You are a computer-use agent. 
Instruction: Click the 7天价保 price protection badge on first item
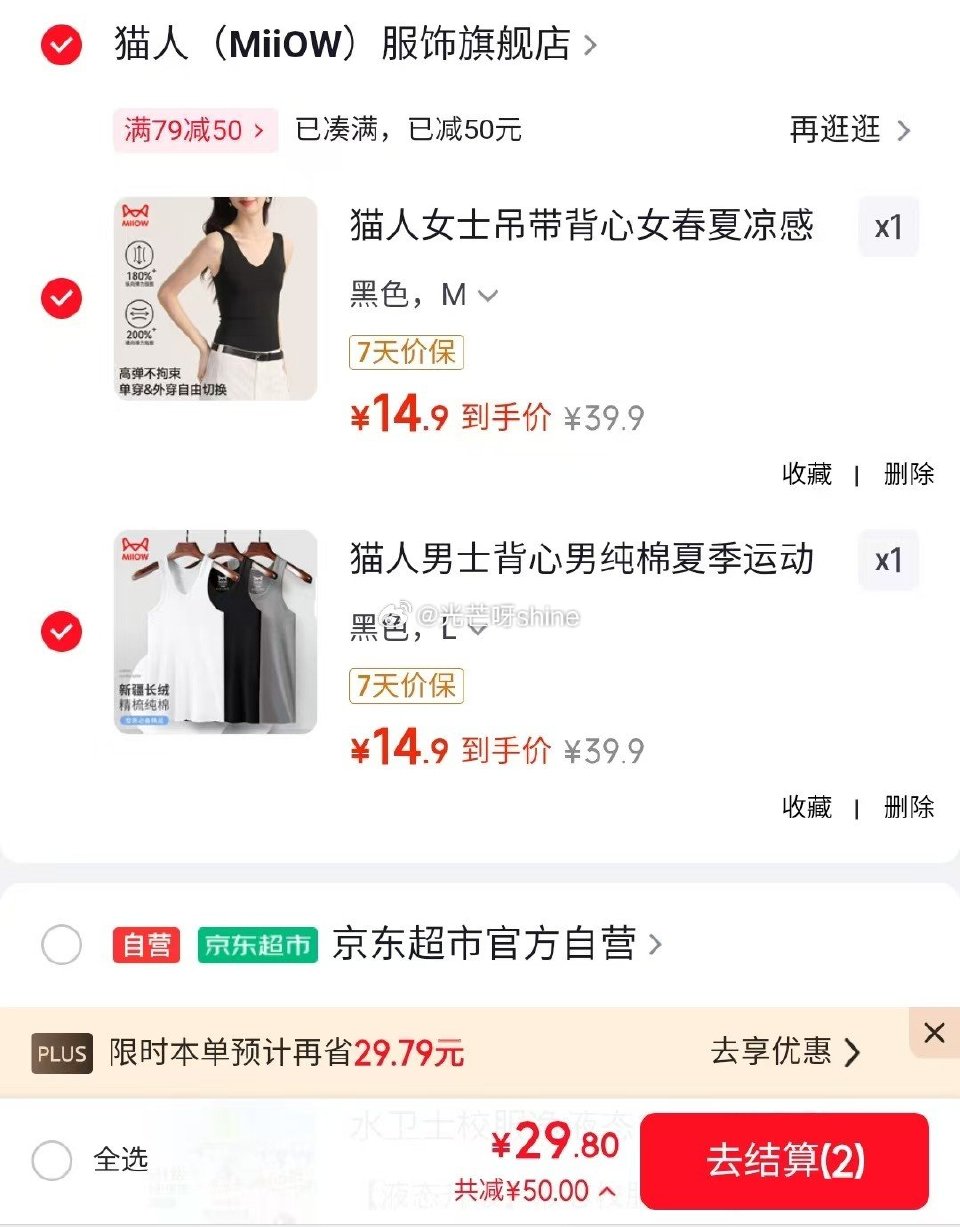(405, 352)
